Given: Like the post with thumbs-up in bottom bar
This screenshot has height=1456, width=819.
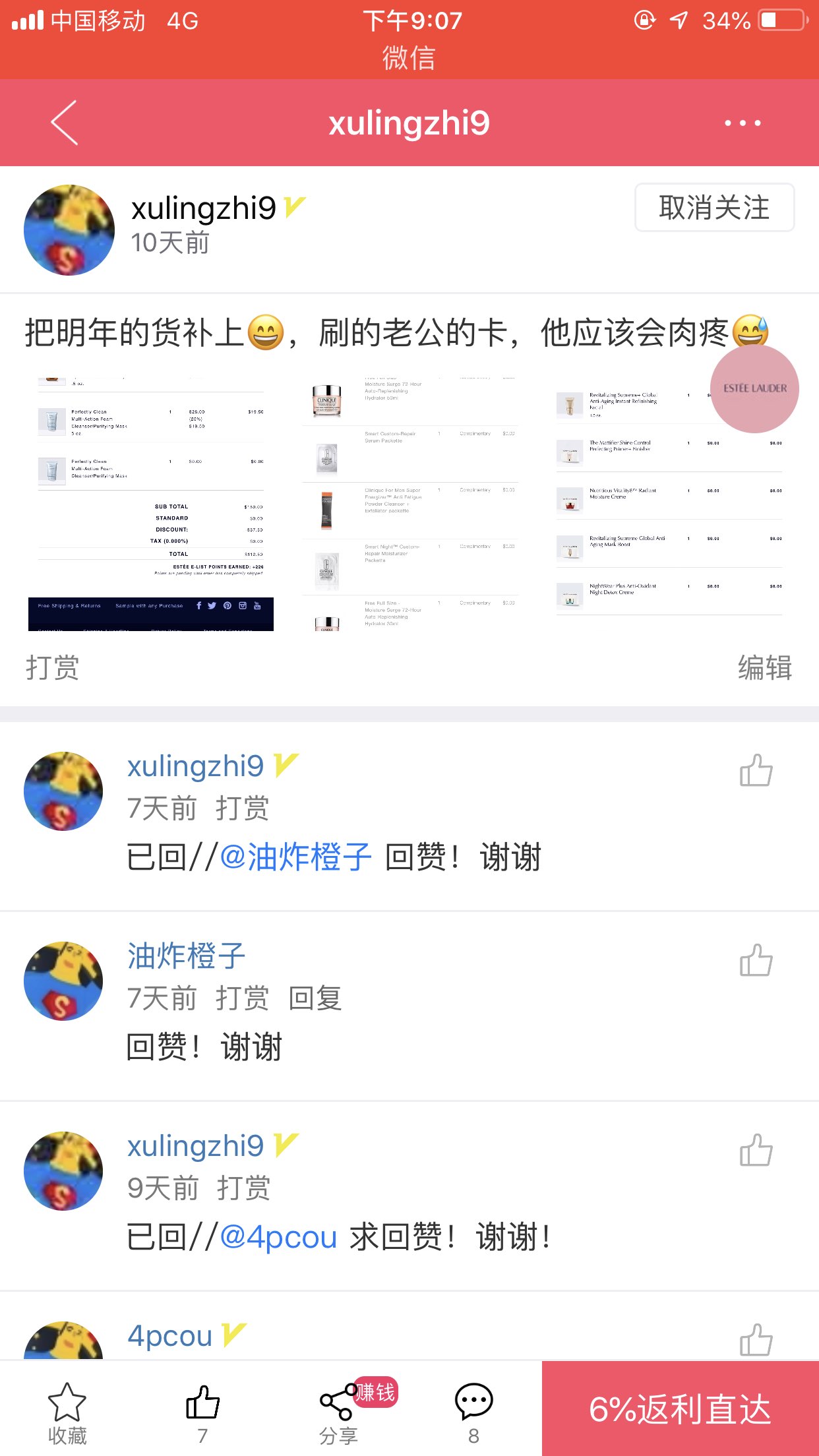Looking at the screenshot, I should [202, 1411].
